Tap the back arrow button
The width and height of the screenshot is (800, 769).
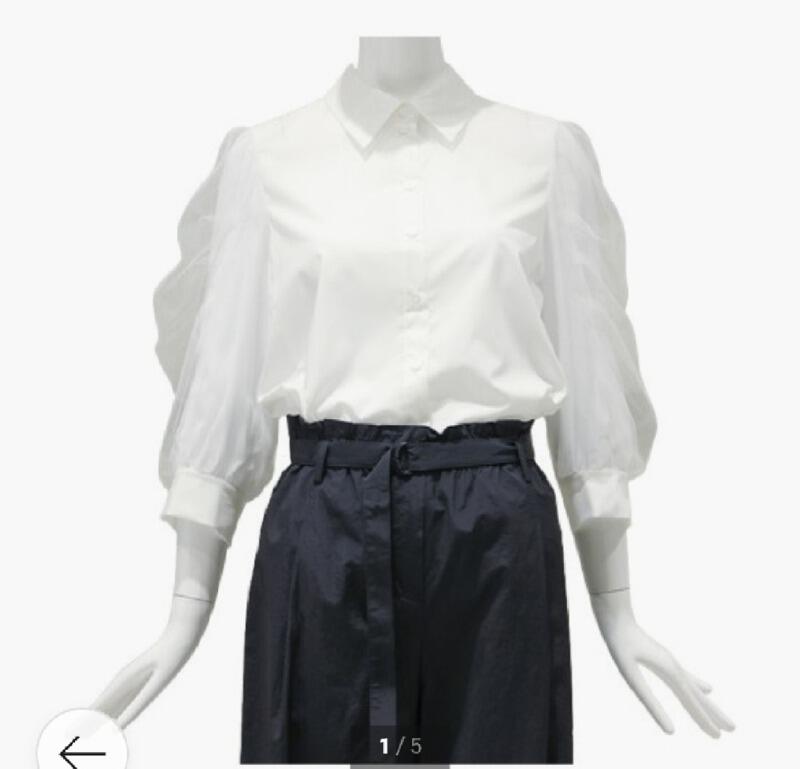pos(82,748)
